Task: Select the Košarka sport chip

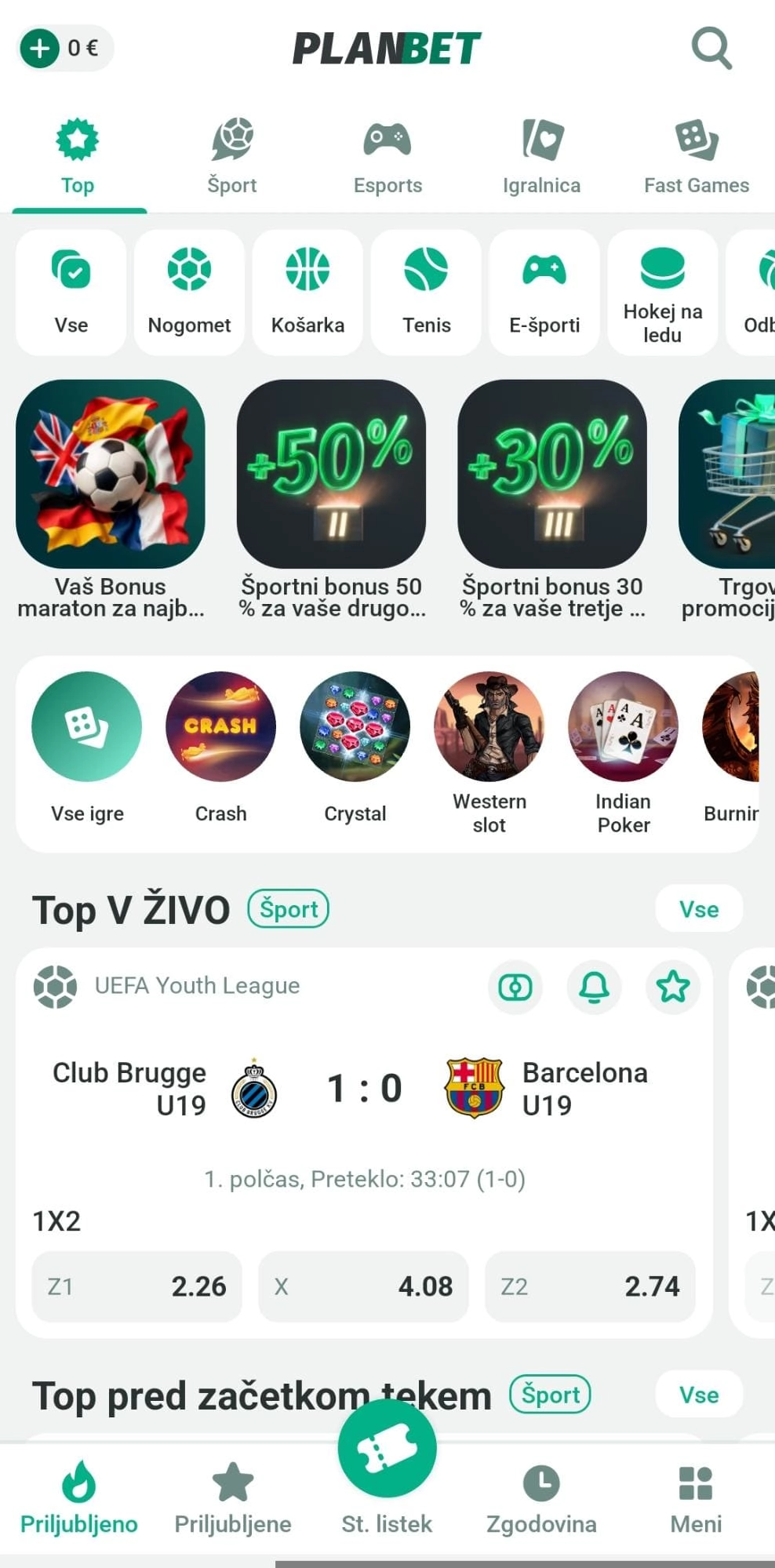Action: pyautogui.click(x=307, y=292)
